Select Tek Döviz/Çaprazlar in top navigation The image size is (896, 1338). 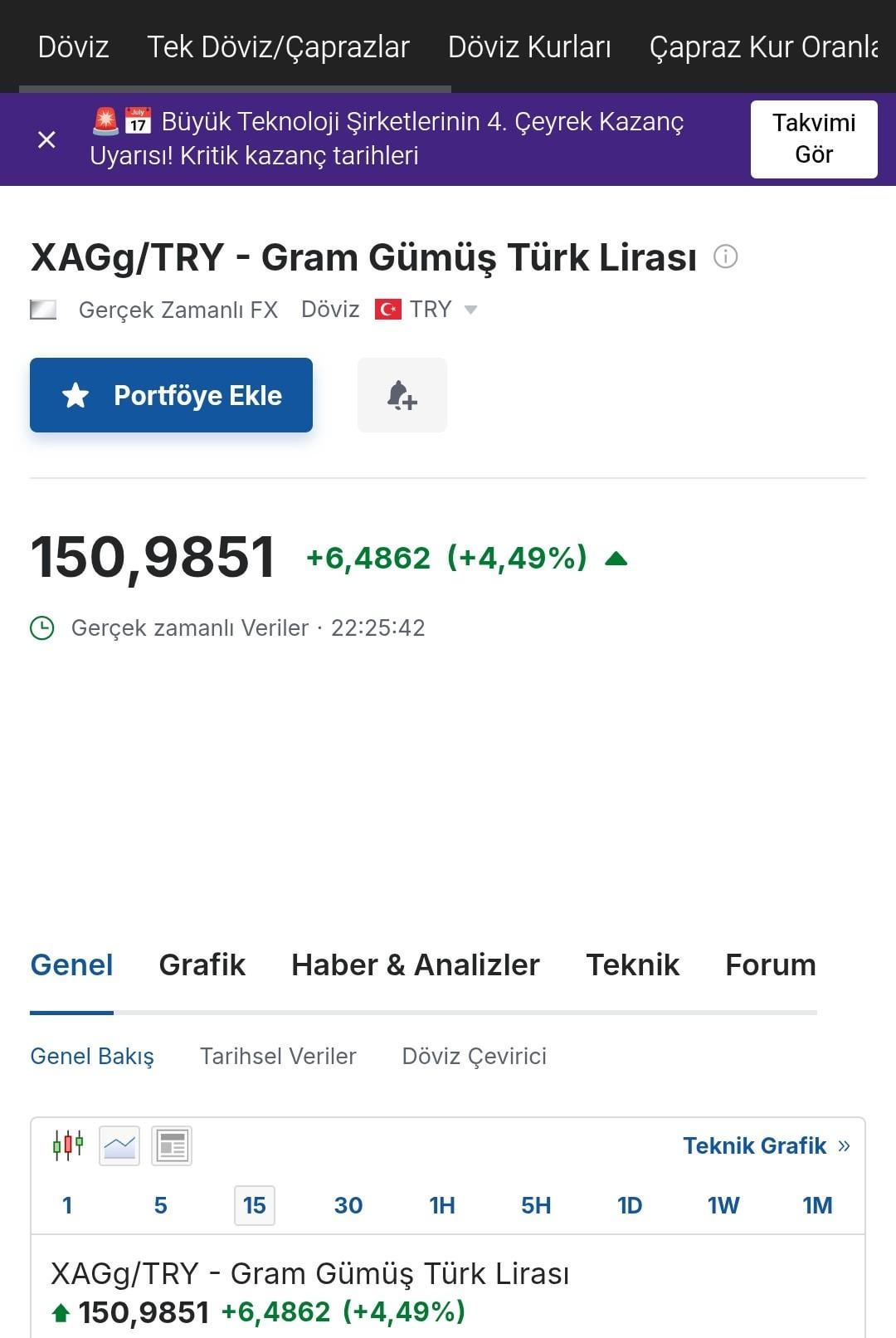point(278,47)
